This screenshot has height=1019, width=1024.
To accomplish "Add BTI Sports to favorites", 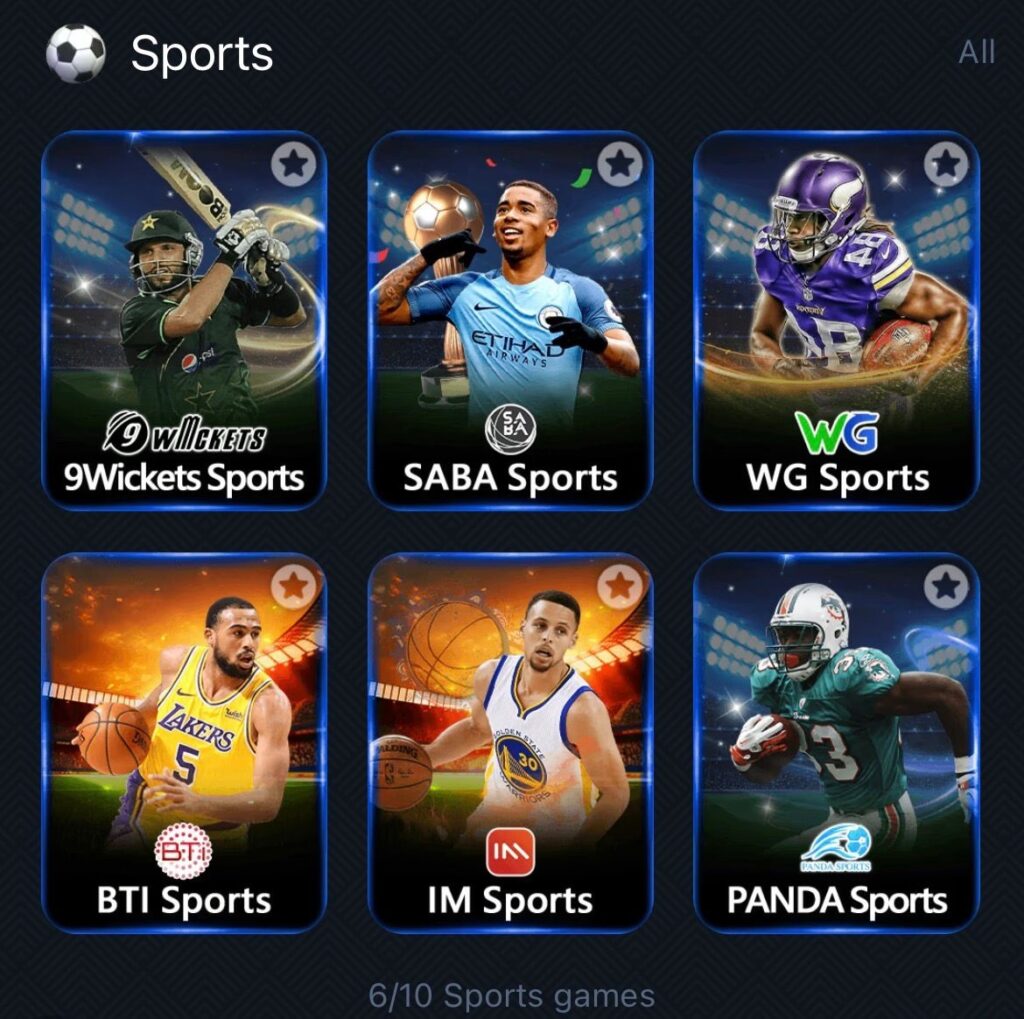I will click(294, 586).
